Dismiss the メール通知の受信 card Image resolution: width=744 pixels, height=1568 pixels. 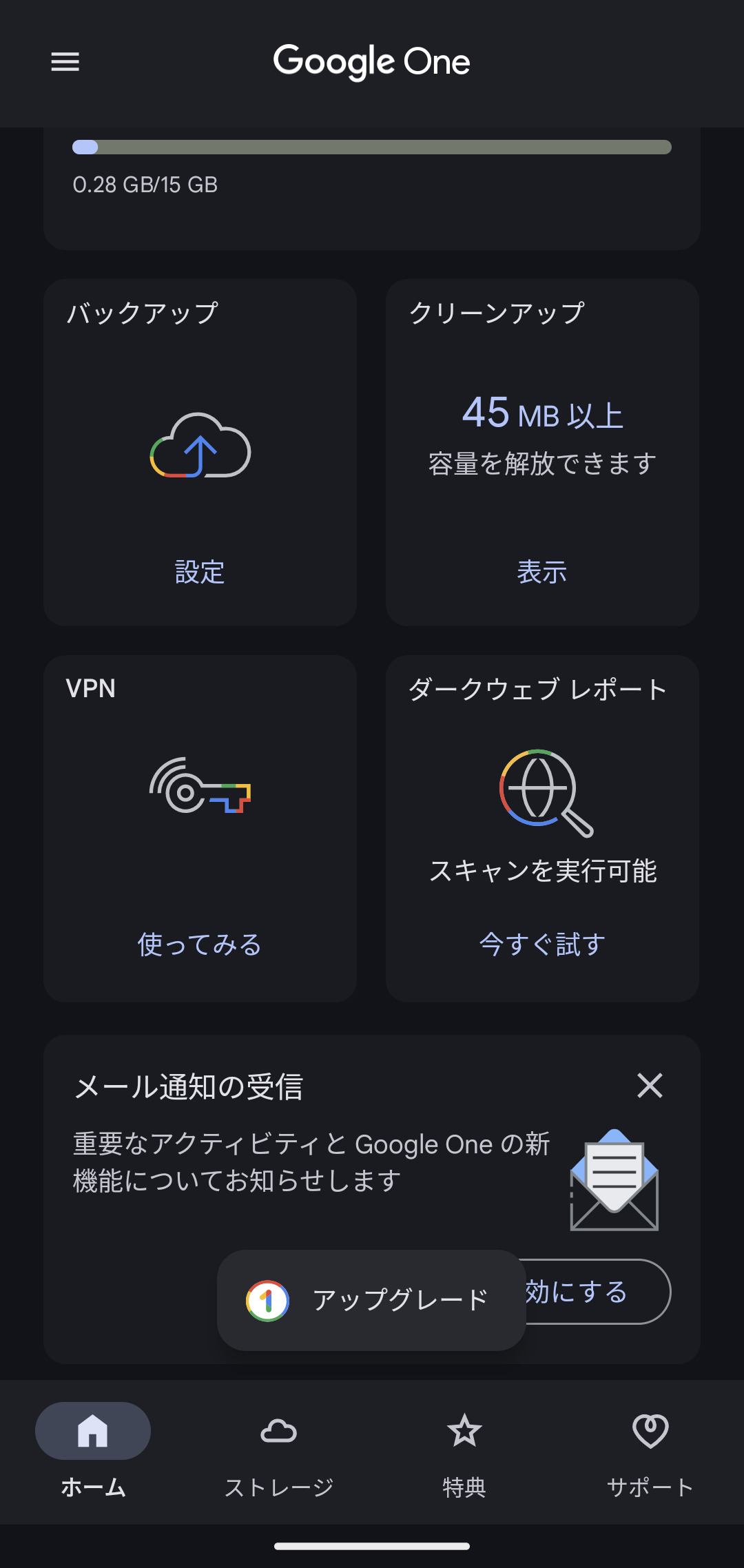click(650, 1086)
